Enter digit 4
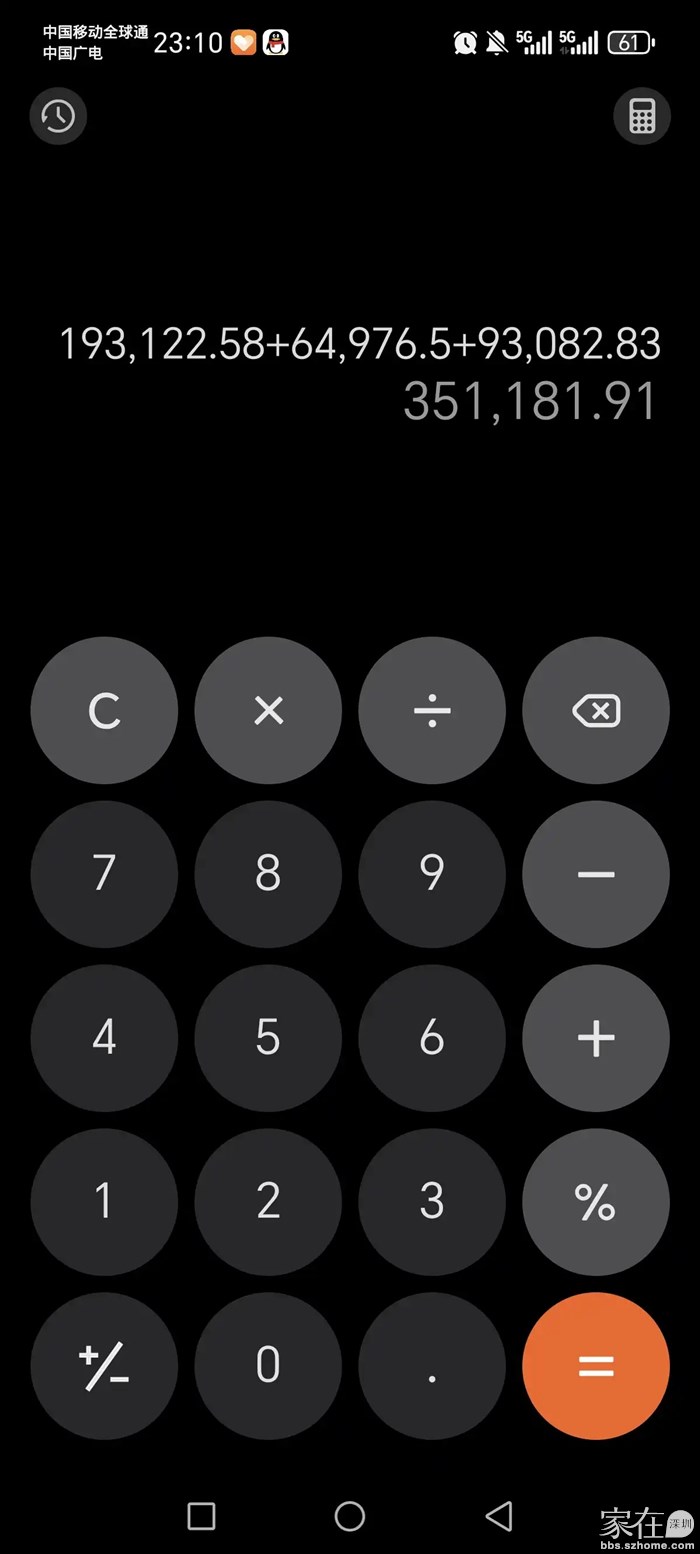Image resolution: width=700 pixels, height=1554 pixels. (104, 1038)
